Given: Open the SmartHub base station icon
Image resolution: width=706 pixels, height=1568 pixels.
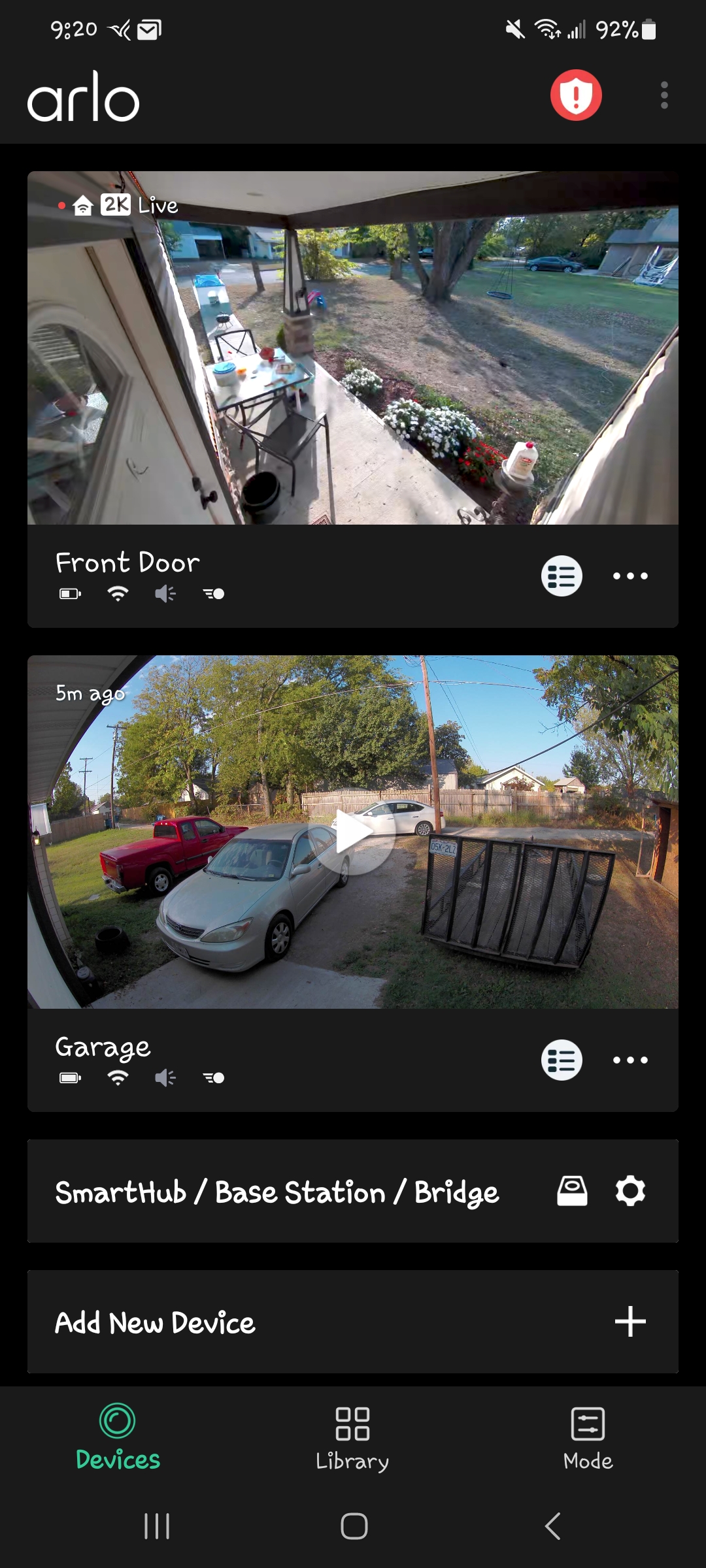Looking at the screenshot, I should pyautogui.click(x=571, y=1190).
